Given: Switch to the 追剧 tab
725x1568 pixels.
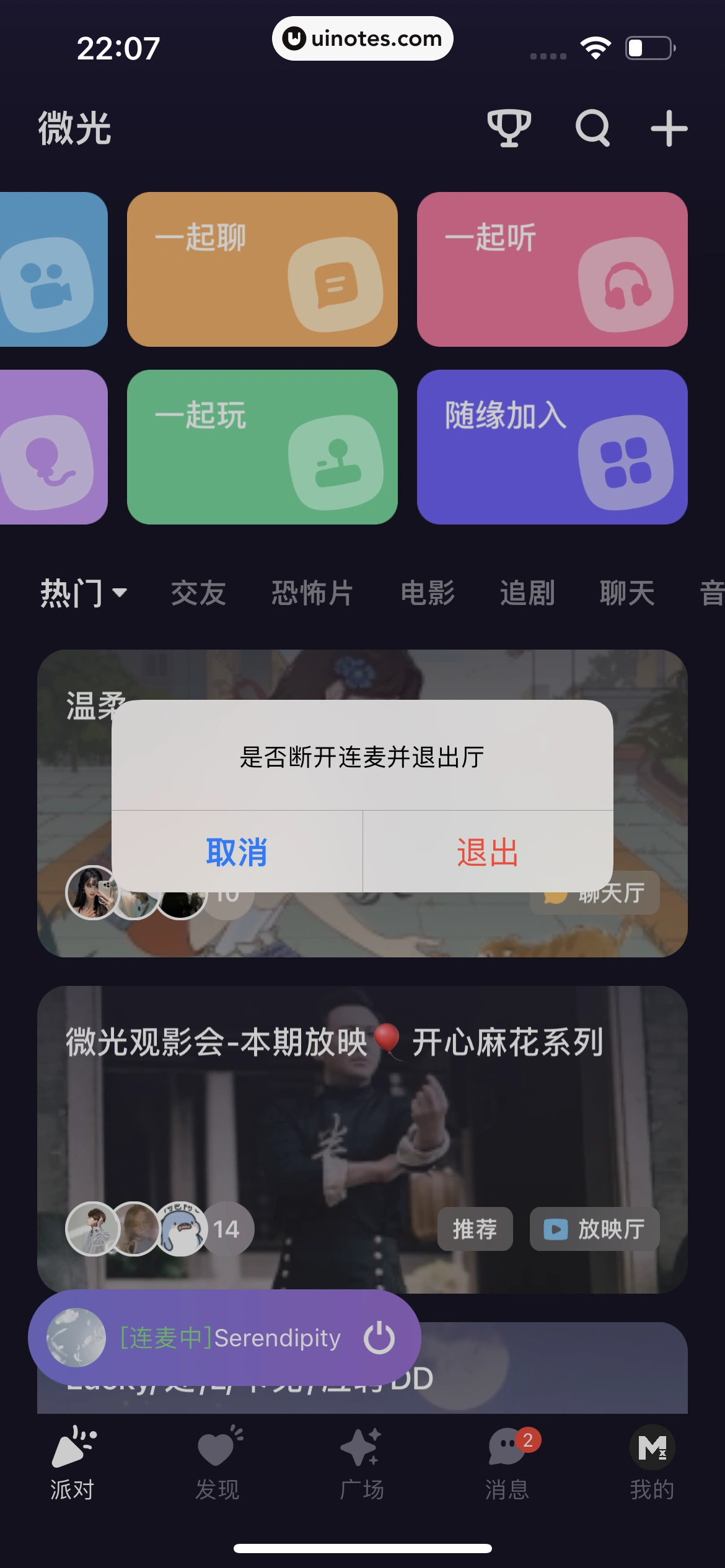Looking at the screenshot, I should point(527,593).
